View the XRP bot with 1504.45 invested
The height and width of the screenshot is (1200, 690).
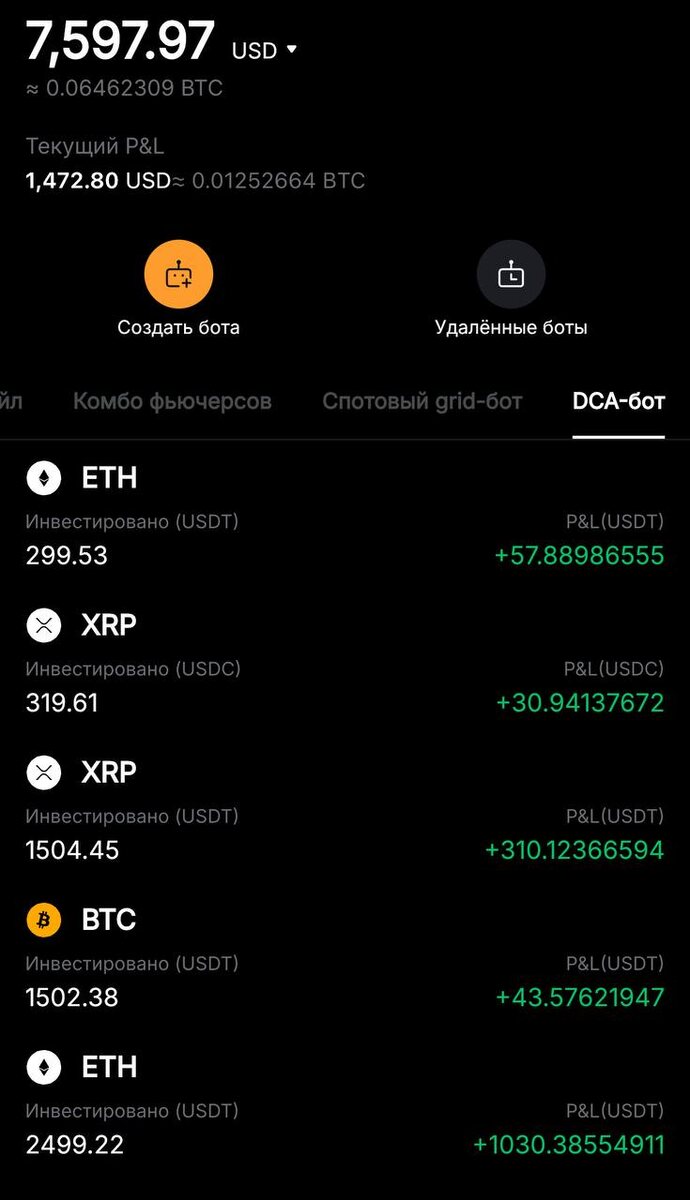[344, 810]
